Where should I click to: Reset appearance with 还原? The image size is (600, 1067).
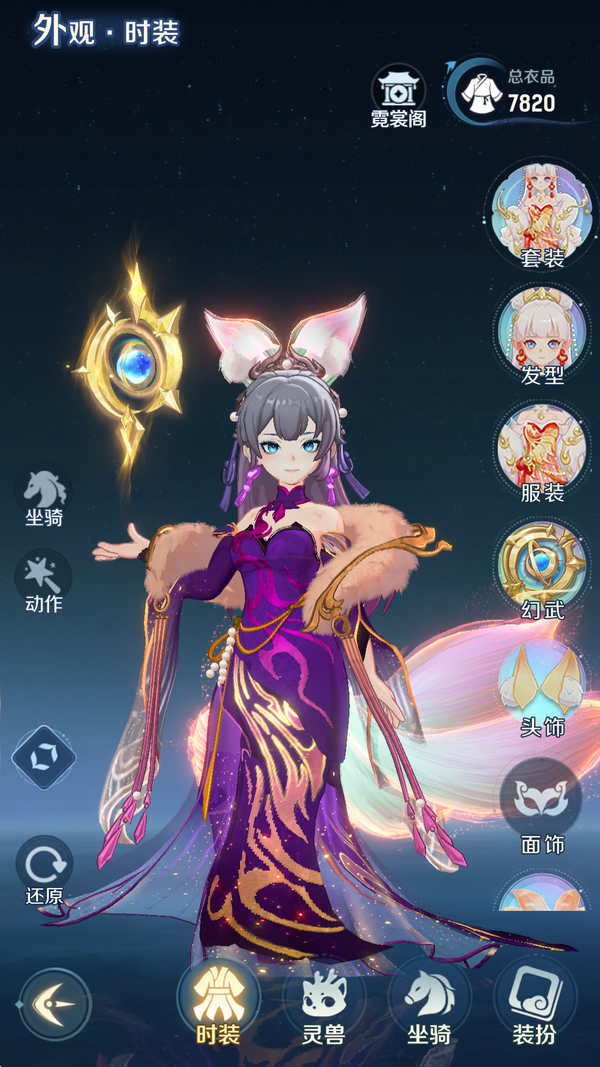pyautogui.click(x=45, y=868)
